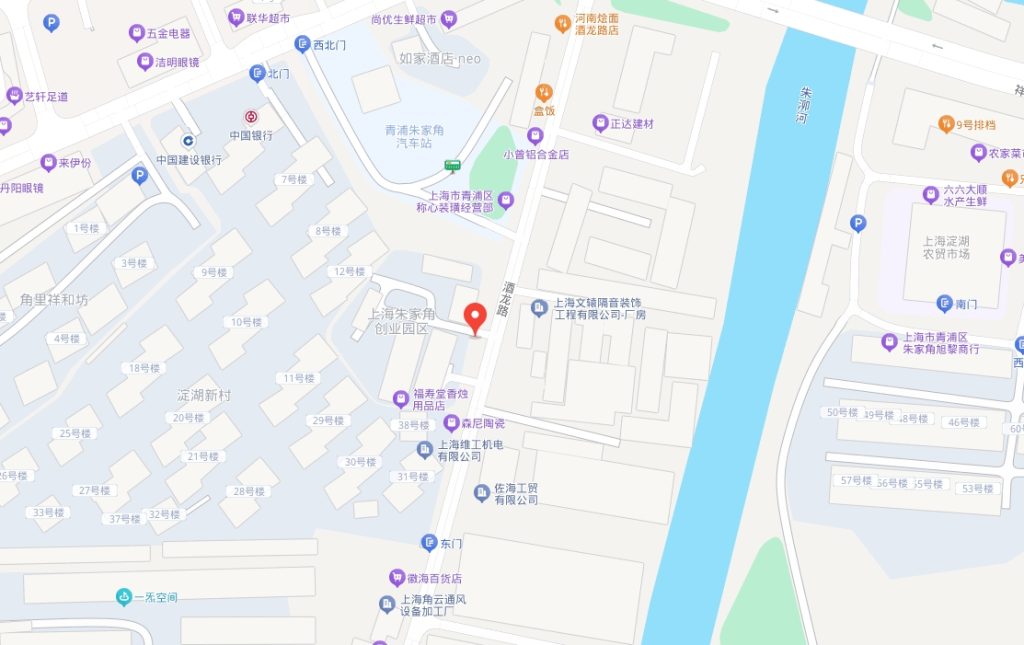This screenshot has width=1024, height=645.
Task: Open the 福寿堂香烛用品店 marker
Action: click(400, 399)
